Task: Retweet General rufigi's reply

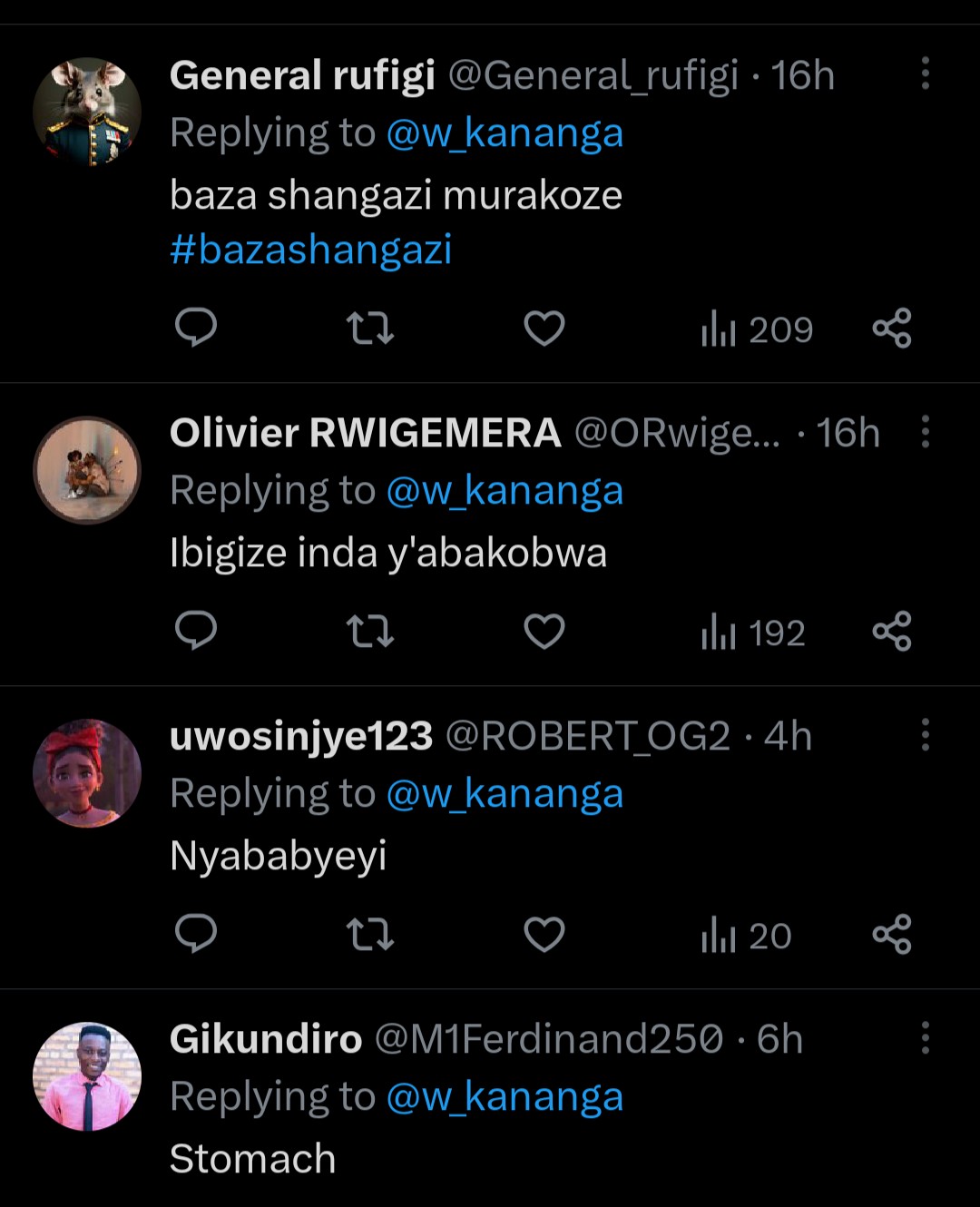Action: (x=370, y=329)
